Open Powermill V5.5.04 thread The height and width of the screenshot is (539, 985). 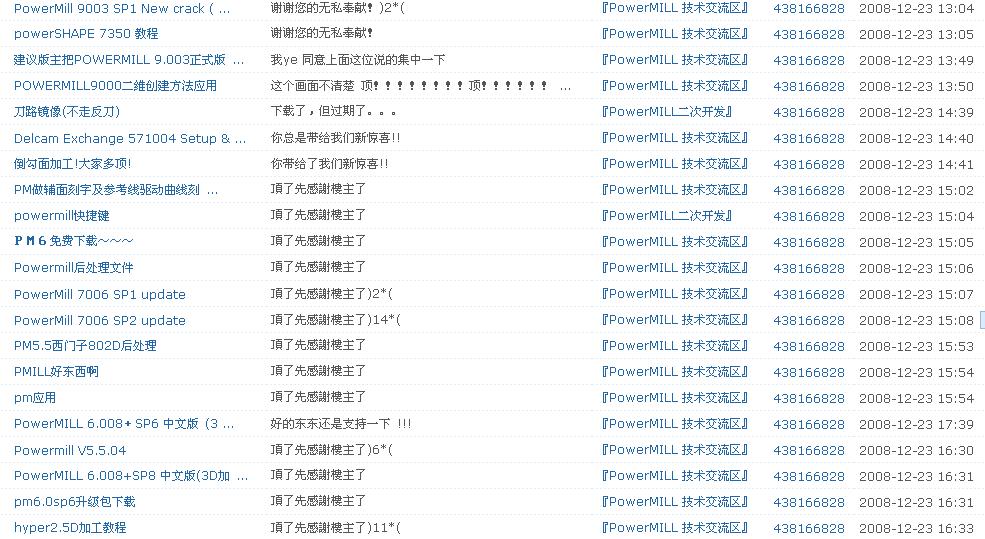click(x=70, y=450)
